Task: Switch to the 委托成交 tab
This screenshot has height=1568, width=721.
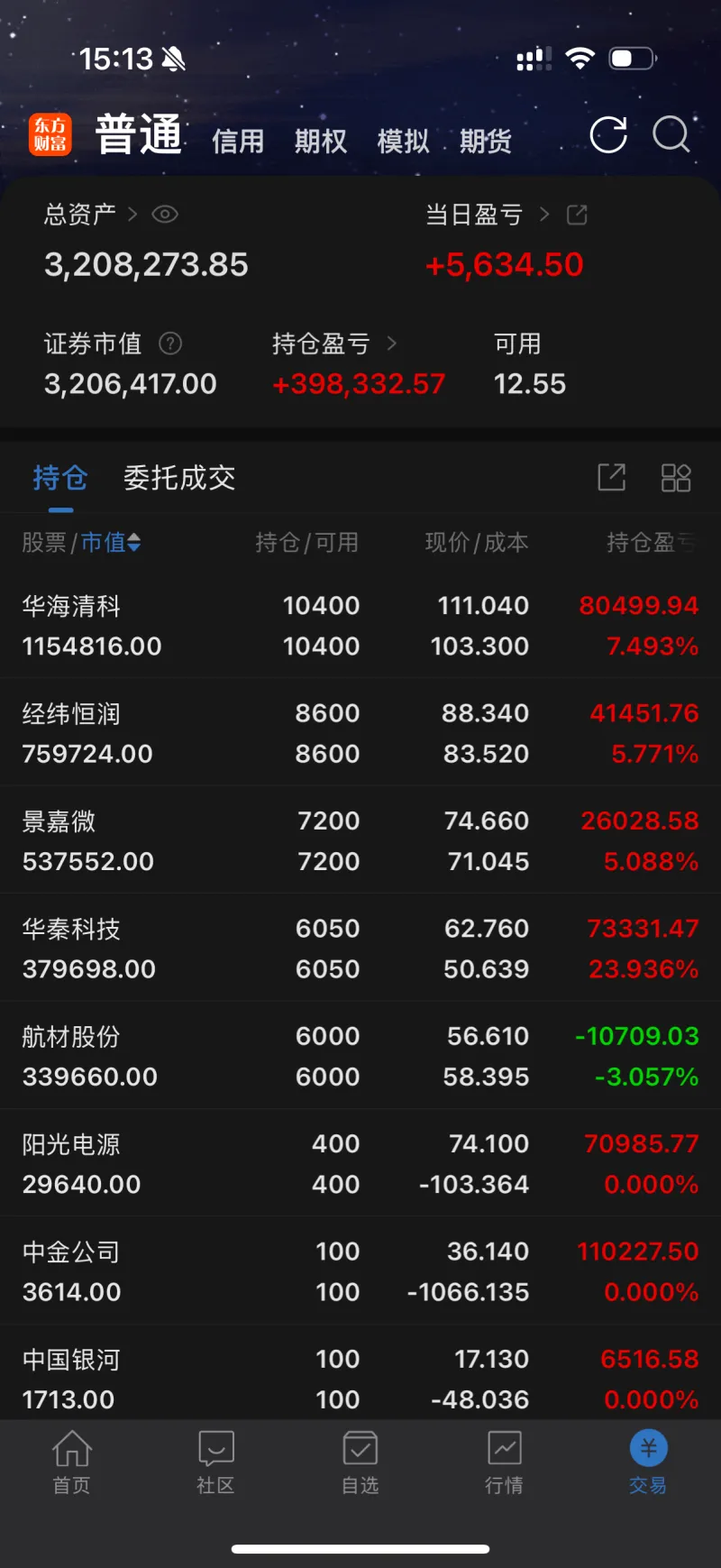Action: click(179, 478)
